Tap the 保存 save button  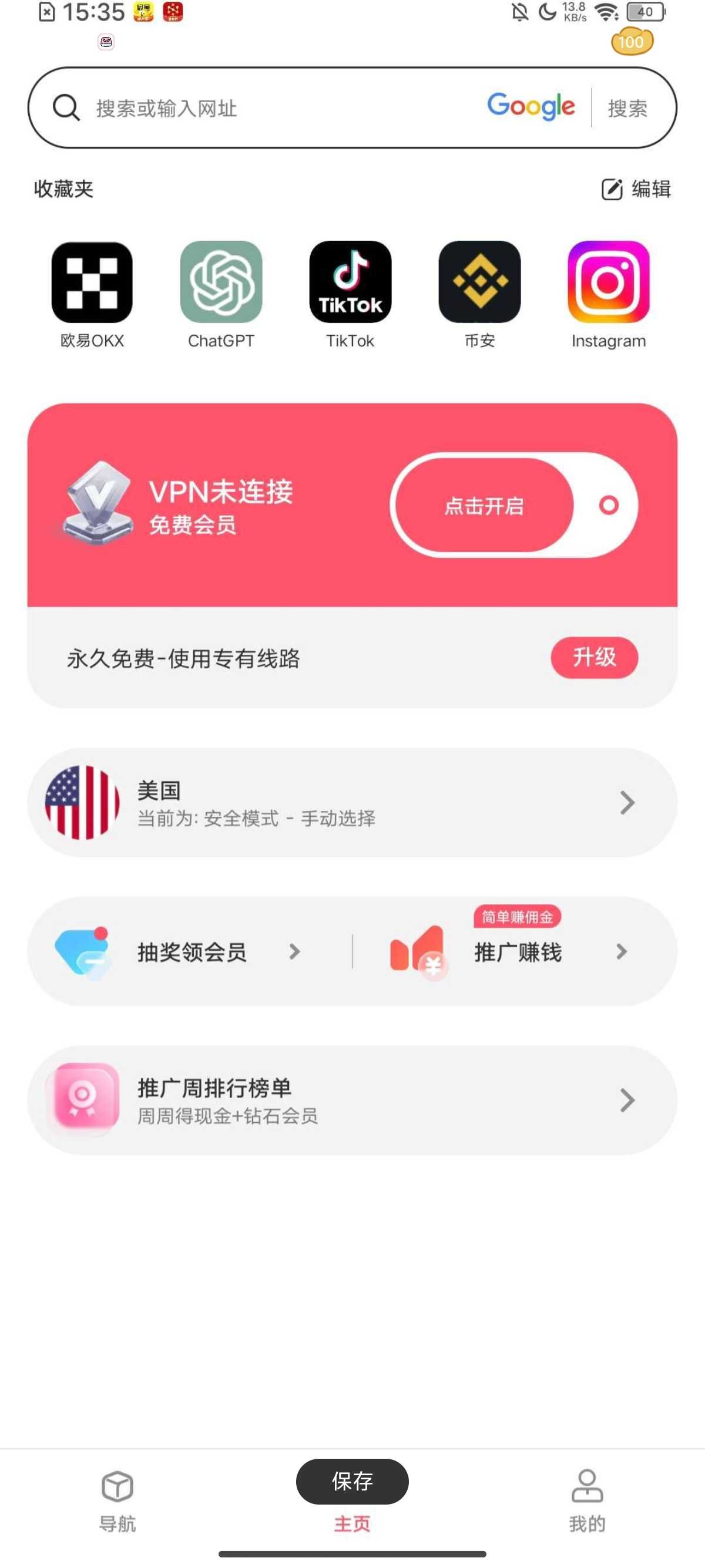(352, 1481)
